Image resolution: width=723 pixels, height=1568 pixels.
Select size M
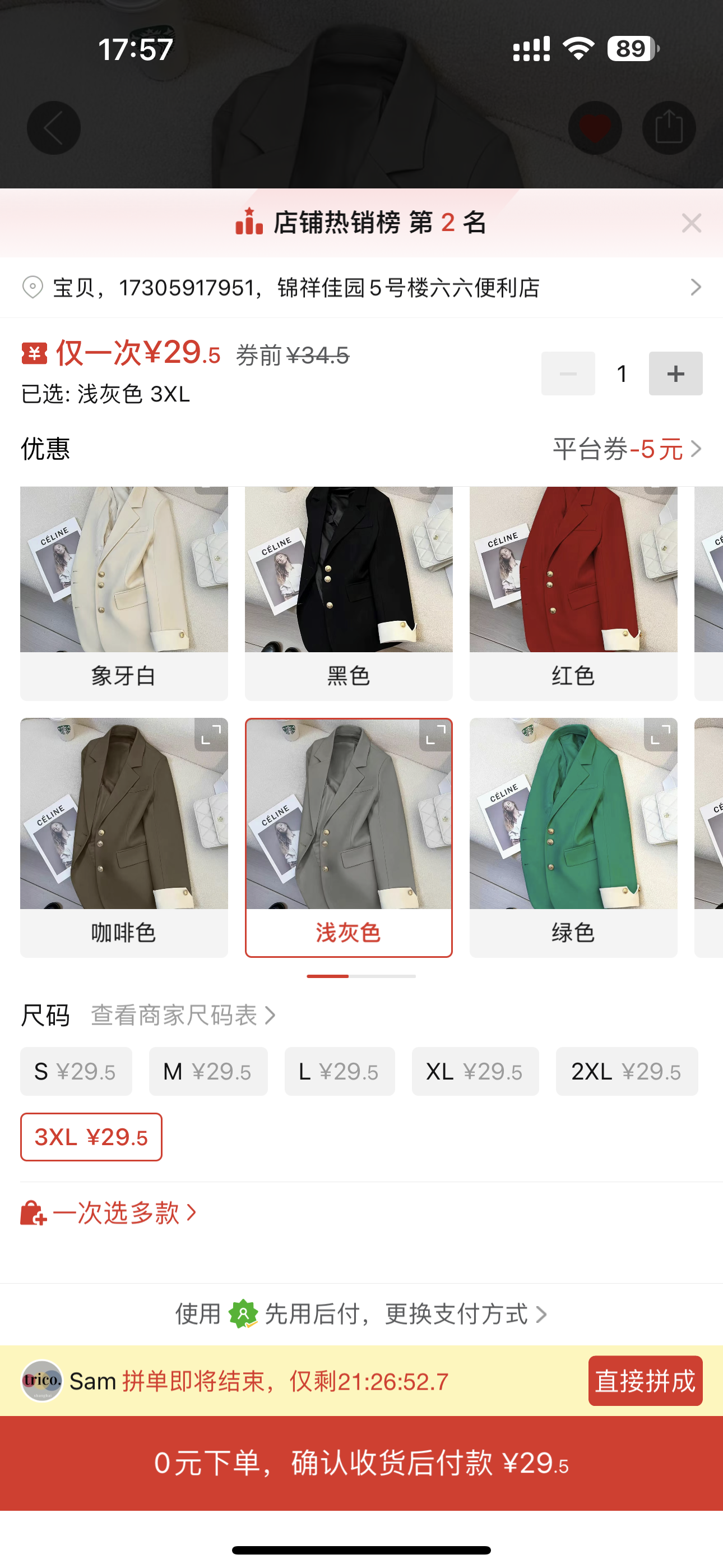(207, 1071)
